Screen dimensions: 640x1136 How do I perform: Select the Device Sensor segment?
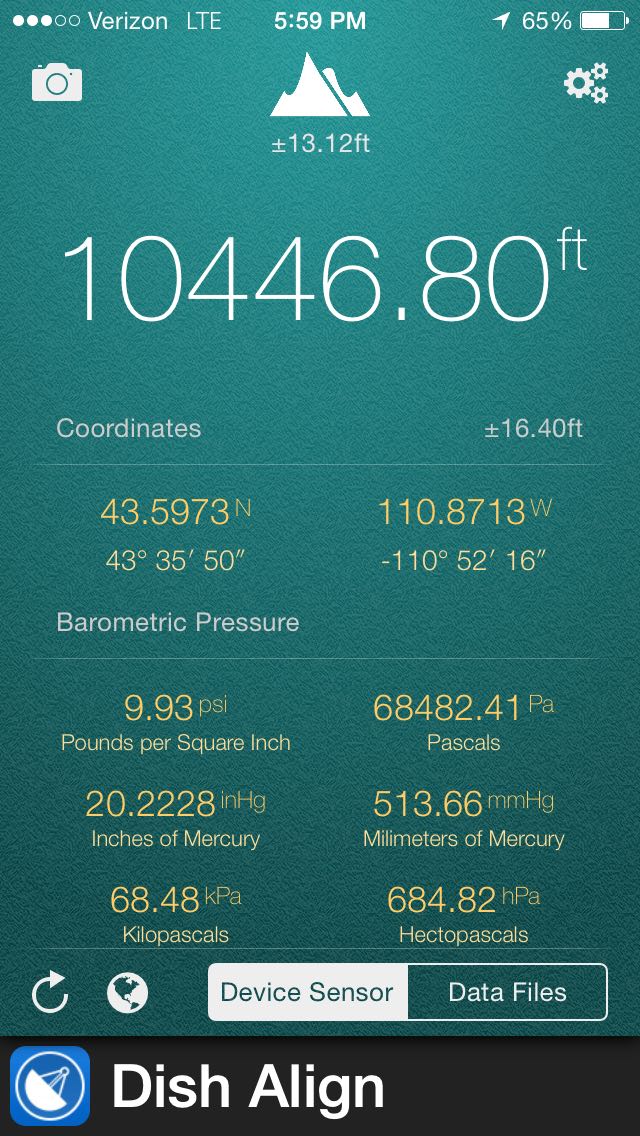click(x=308, y=992)
